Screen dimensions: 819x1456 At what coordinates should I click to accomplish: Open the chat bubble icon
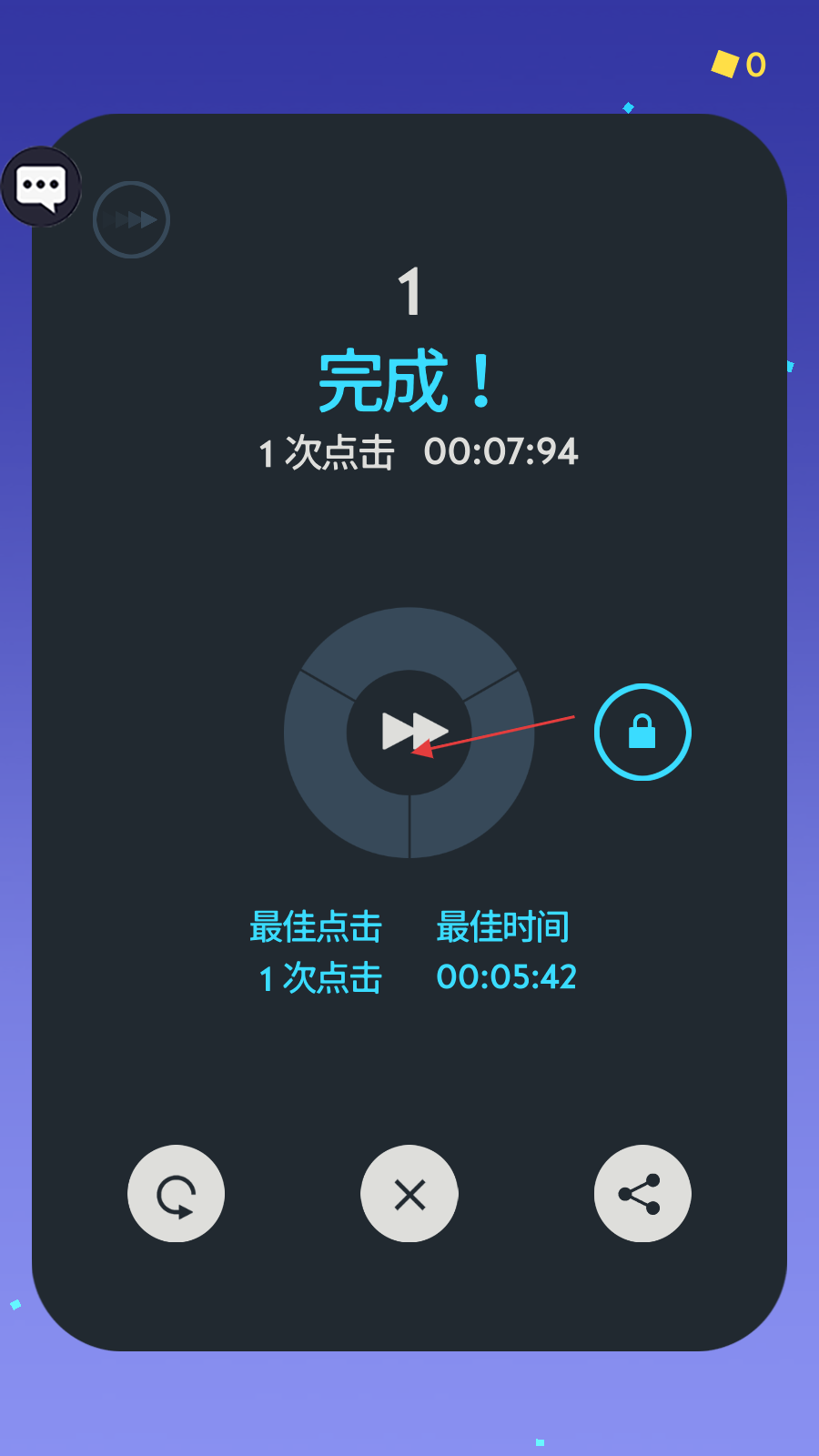(41, 187)
